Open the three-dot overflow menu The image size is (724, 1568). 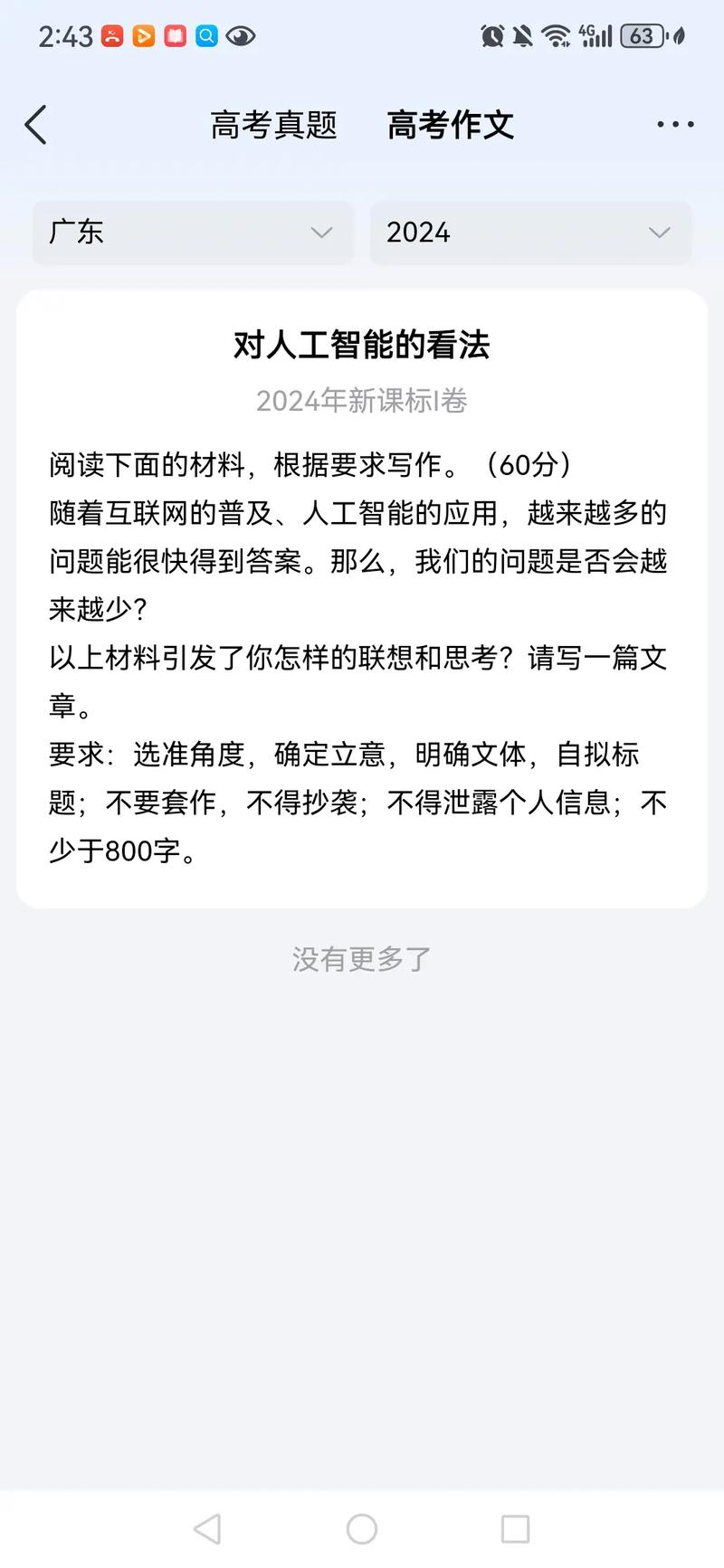tap(675, 125)
